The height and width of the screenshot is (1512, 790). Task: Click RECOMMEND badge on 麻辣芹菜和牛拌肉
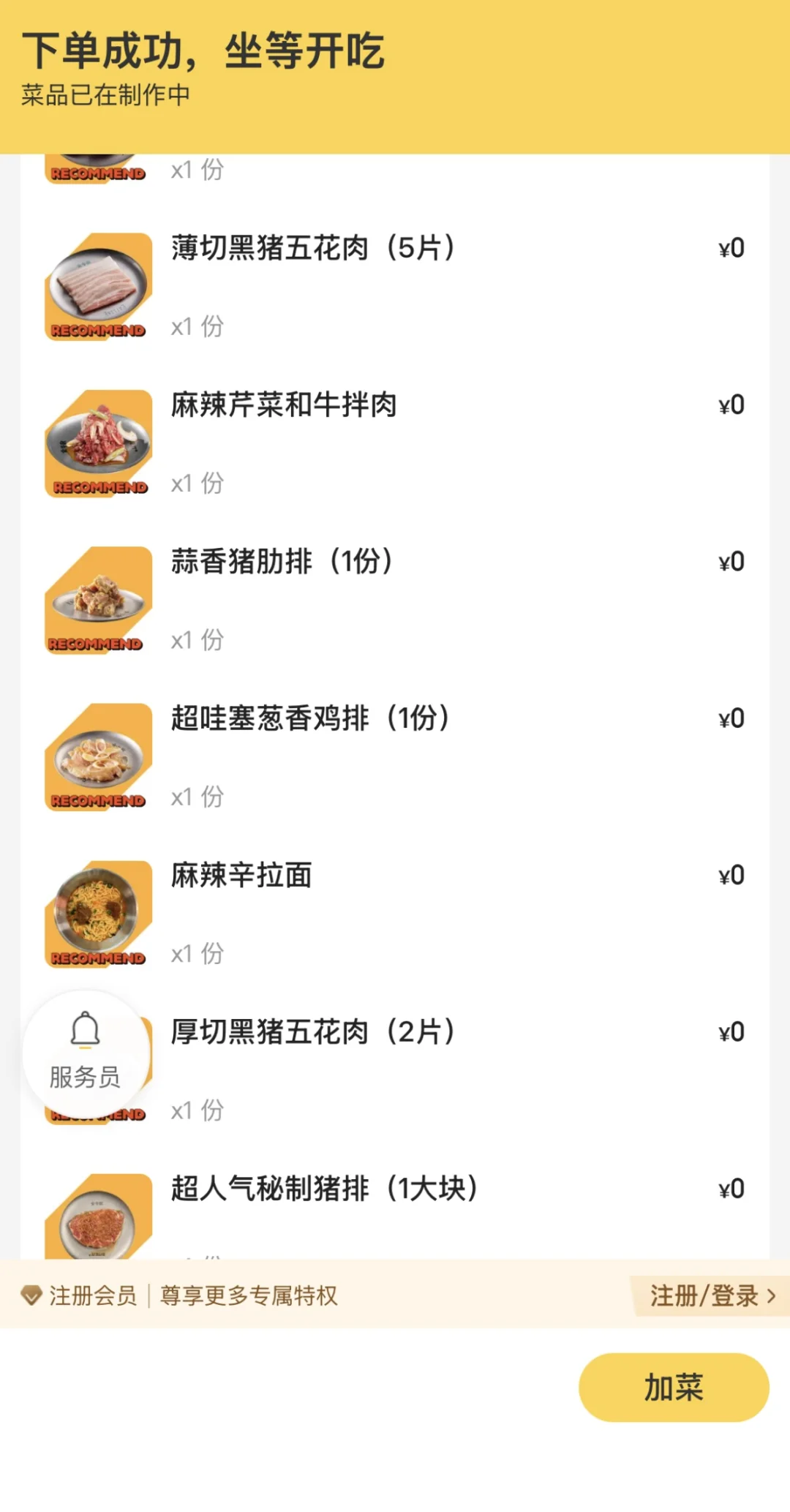pos(99,486)
